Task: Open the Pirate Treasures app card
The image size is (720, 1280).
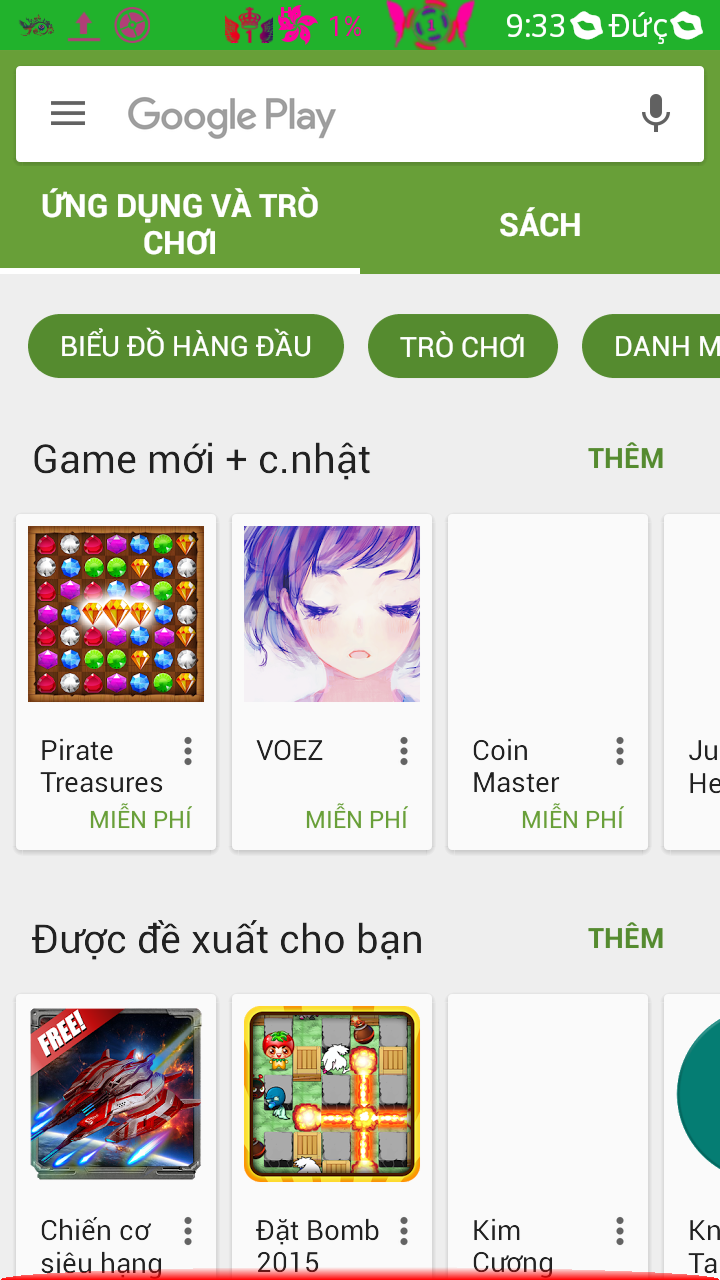Action: tap(116, 614)
